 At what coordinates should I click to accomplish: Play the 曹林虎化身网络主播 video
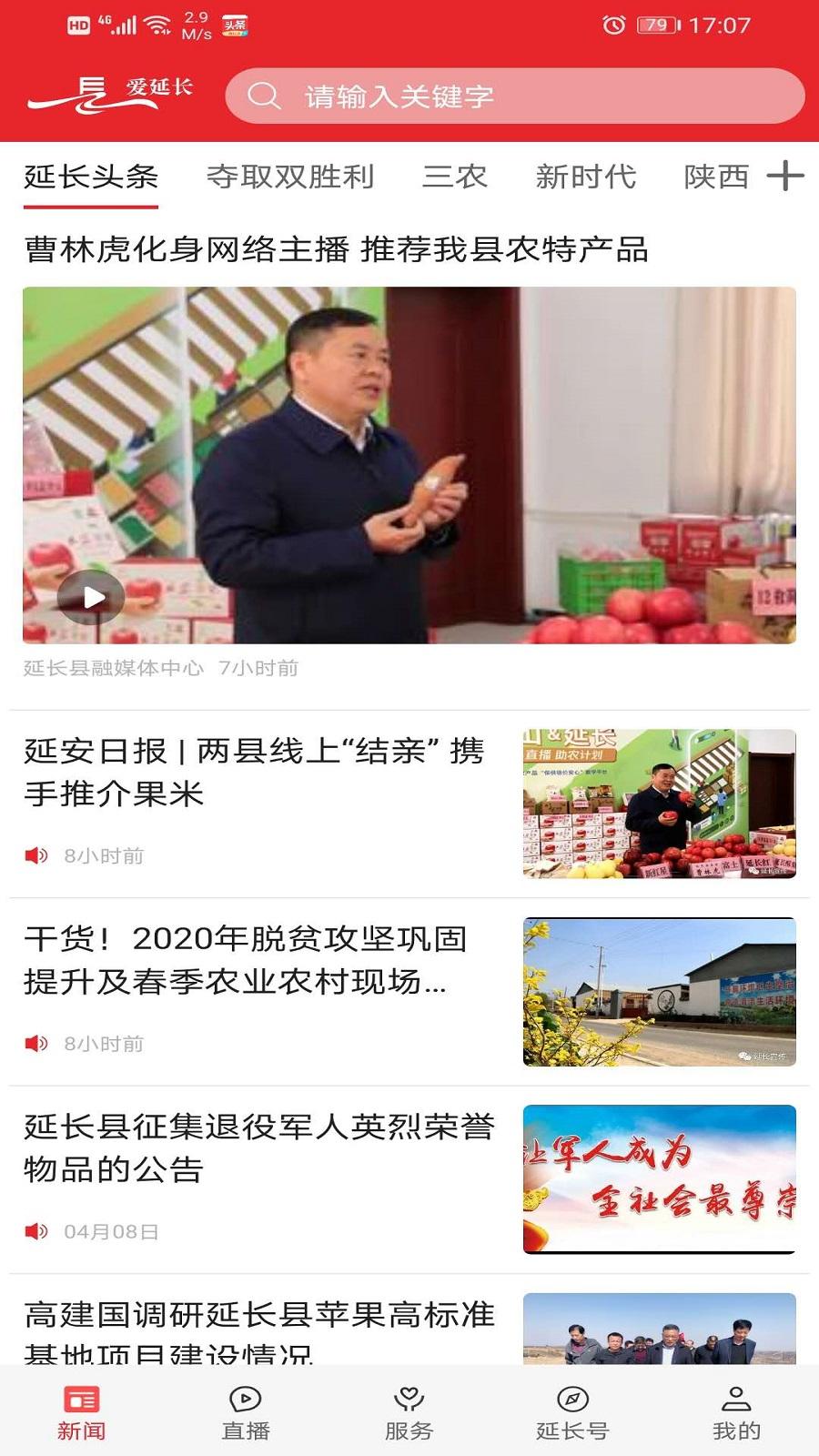pos(91,597)
